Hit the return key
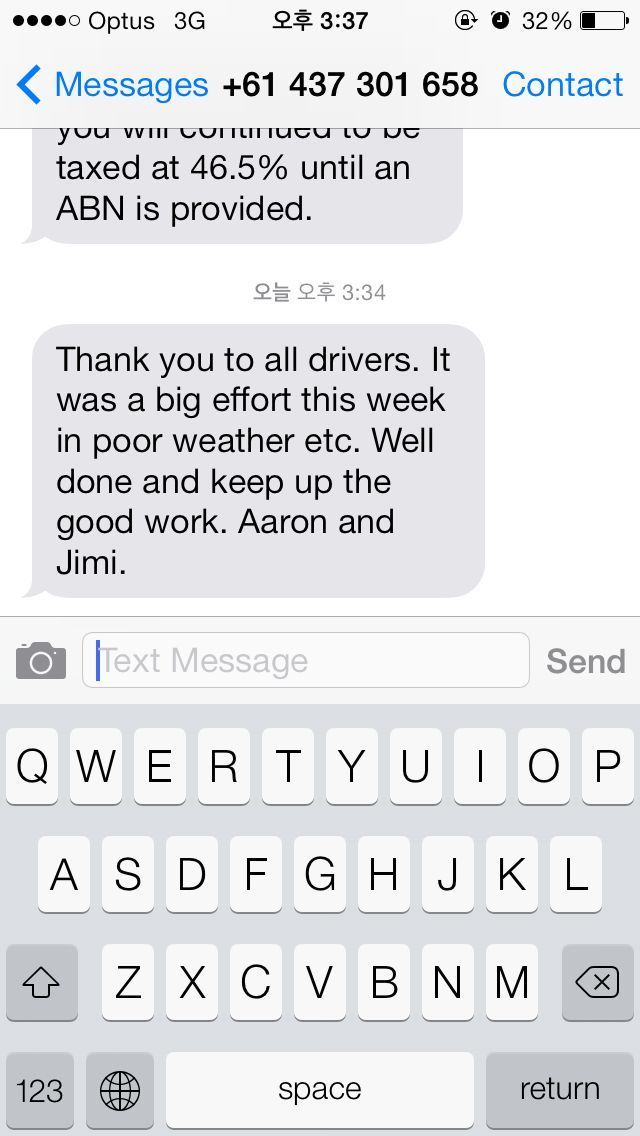This screenshot has height=1136, width=640. (x=560, y=1089)
